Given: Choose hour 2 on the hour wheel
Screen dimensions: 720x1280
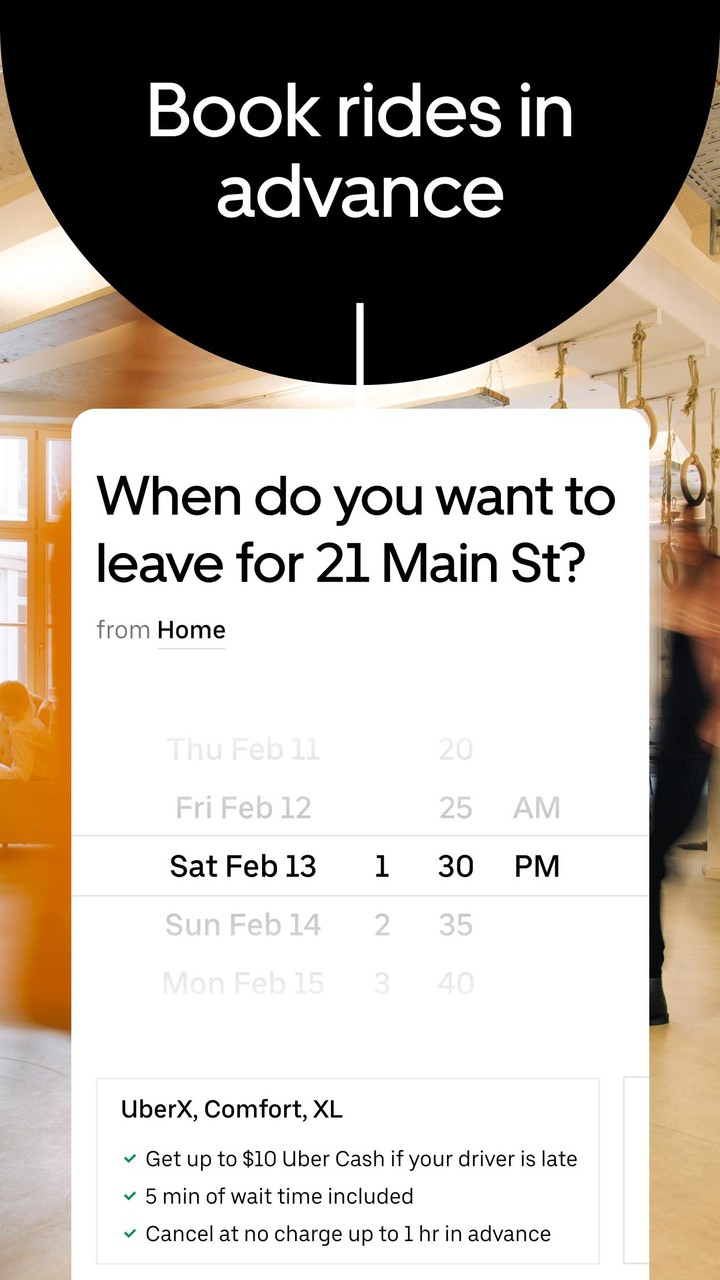Looking at the screenshot, I should pyautogui.click(x=382, y=924).
